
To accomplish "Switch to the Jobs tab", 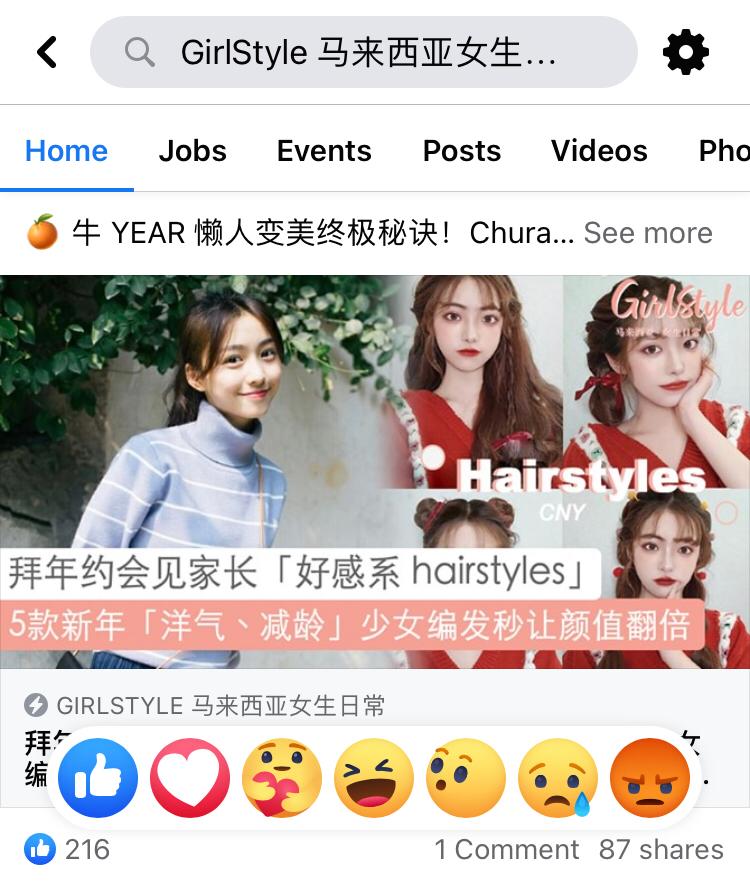I will 192,151.
